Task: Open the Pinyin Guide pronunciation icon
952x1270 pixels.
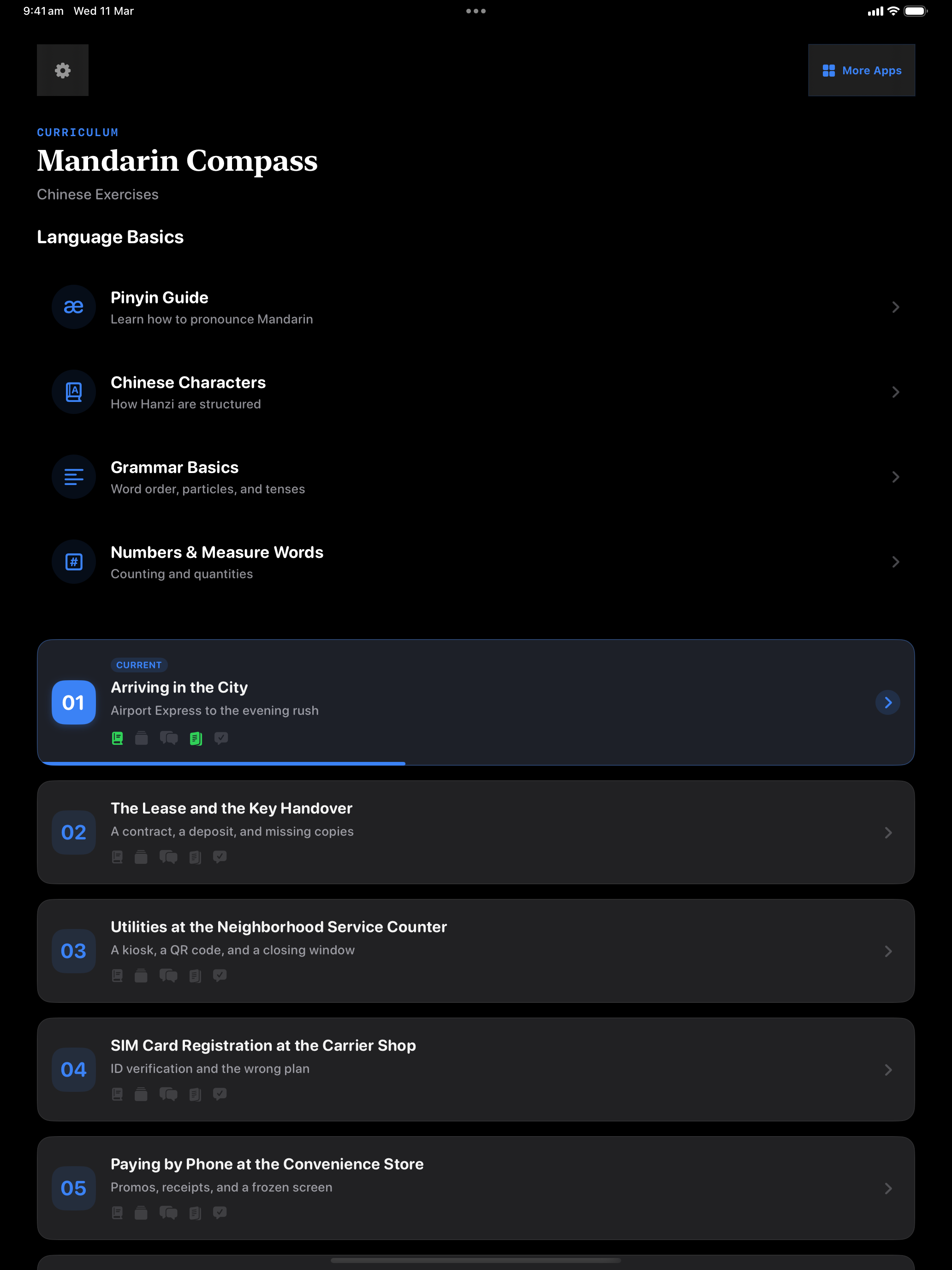Action: point(73,306)
